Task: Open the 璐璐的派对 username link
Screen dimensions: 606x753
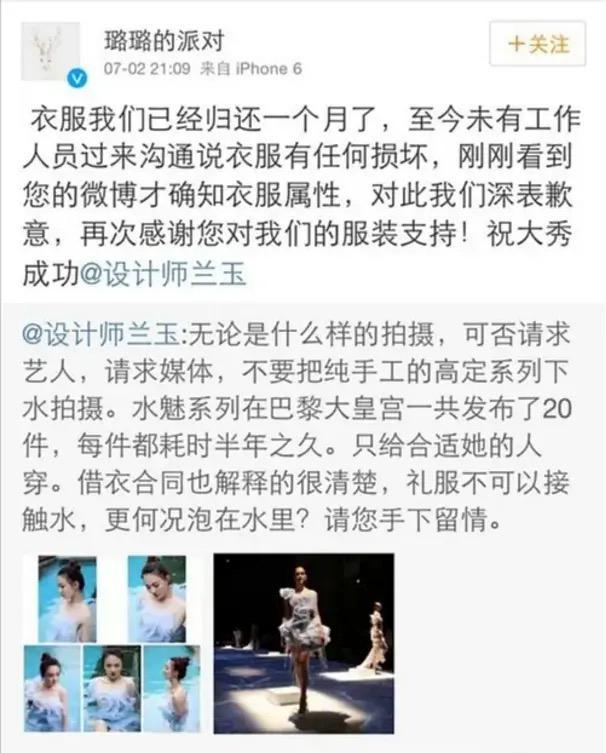Action: pos(164,41)
